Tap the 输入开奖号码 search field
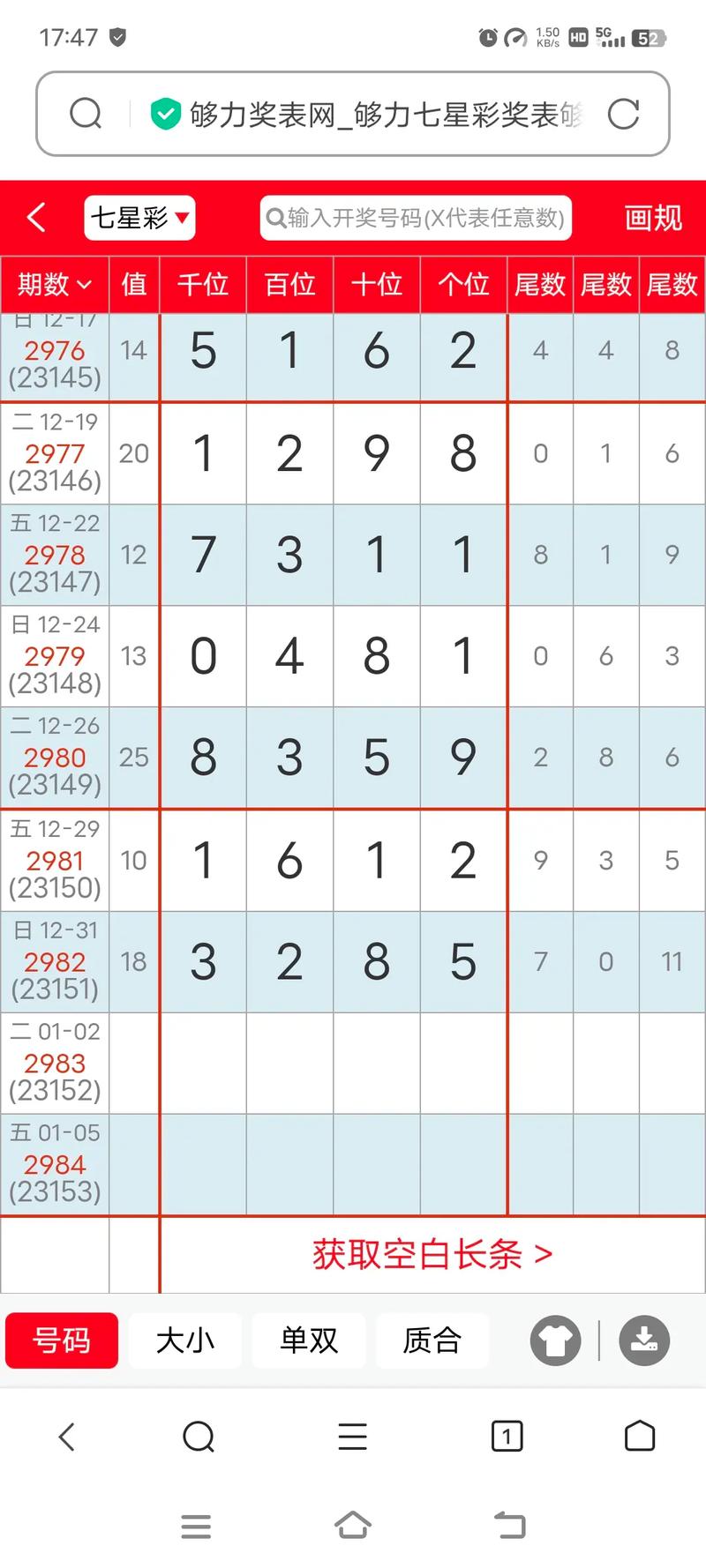Screen dimensions: 706x1568 coord(416,218)
